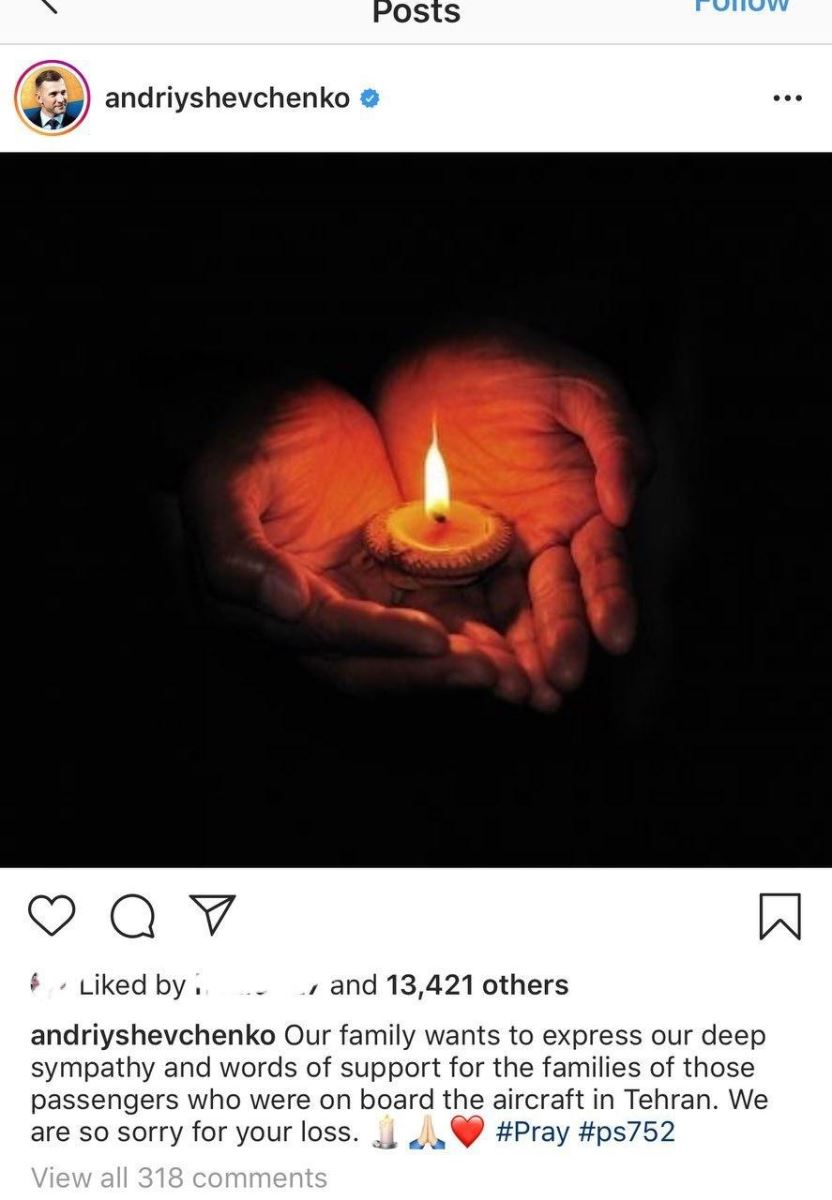
Task: Open the post's three-dot options menu
Action: point(787,98)
